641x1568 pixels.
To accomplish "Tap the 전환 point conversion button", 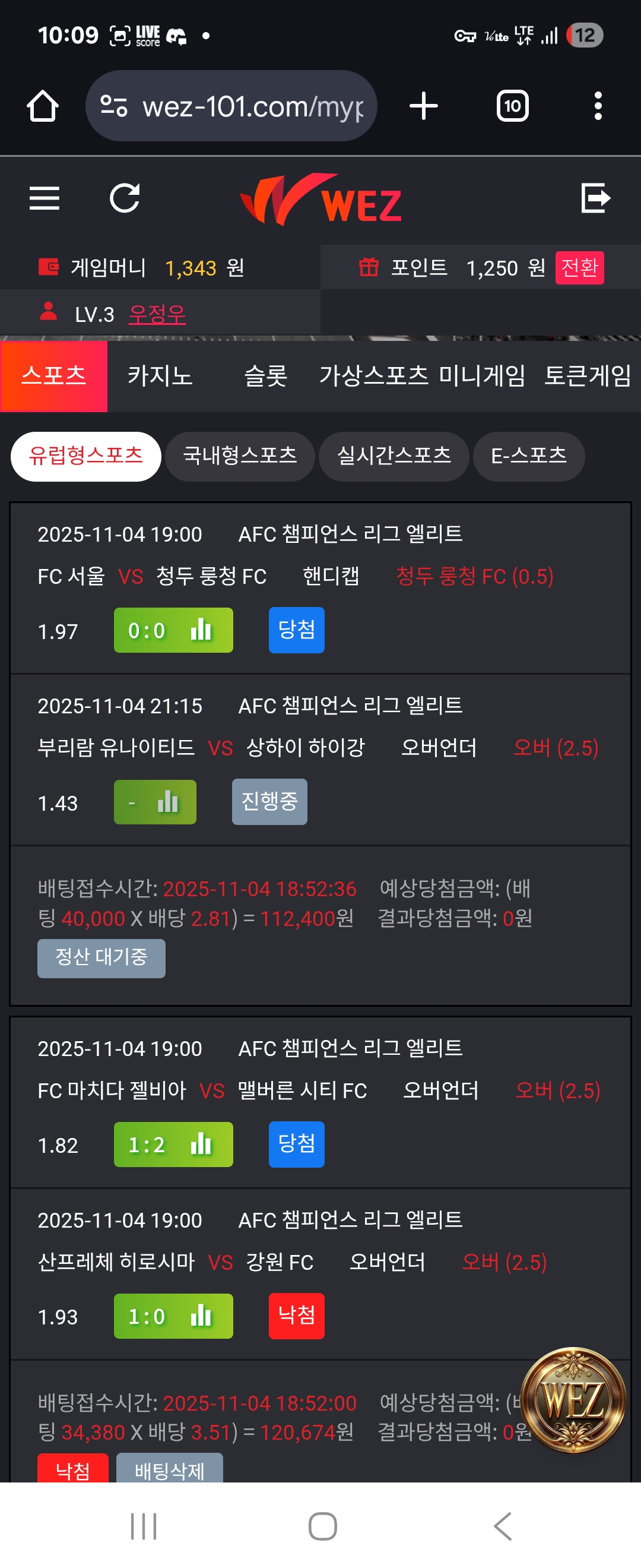I will [578, 268].
